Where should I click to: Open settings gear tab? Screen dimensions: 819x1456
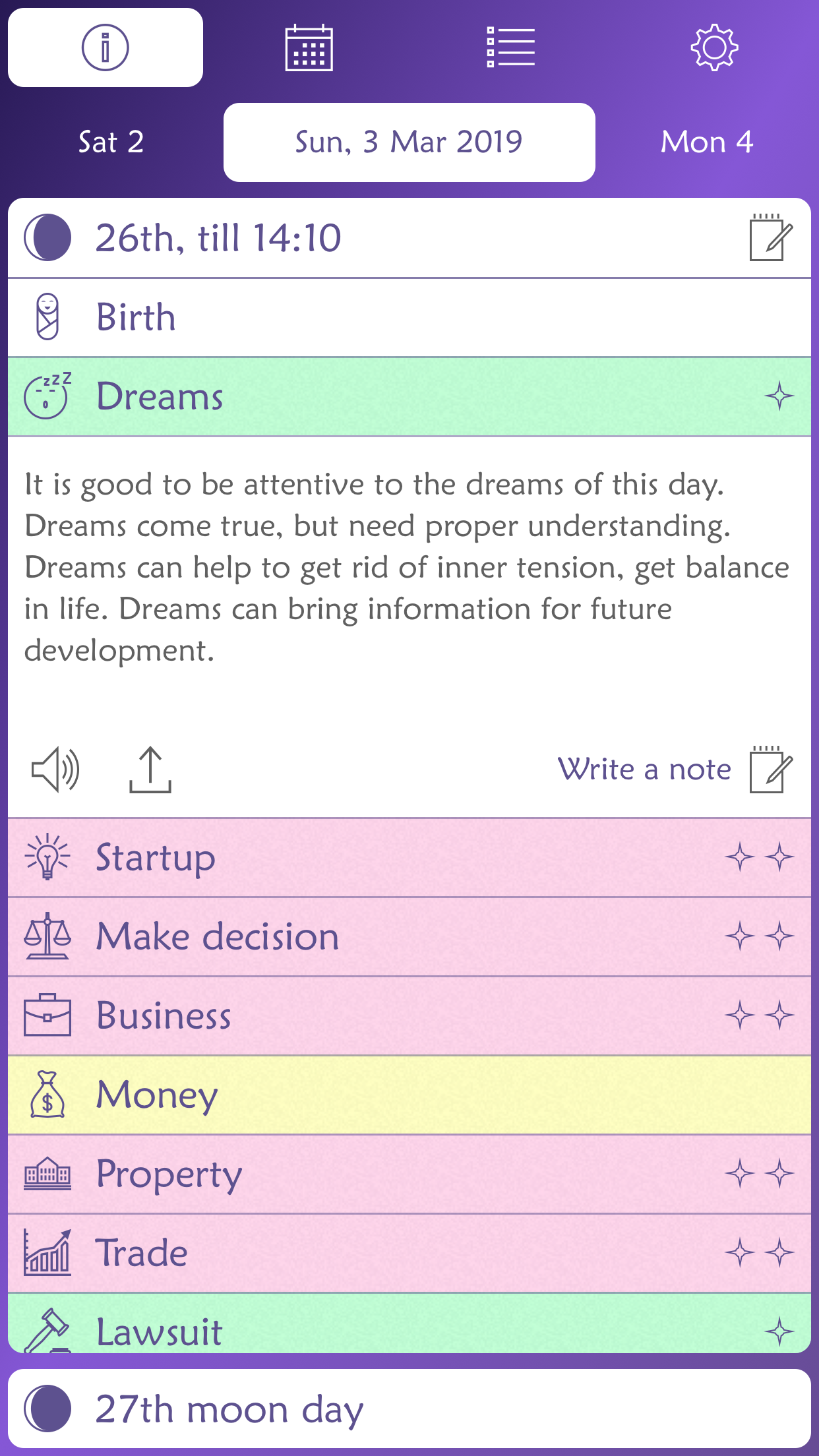(714, 47)
